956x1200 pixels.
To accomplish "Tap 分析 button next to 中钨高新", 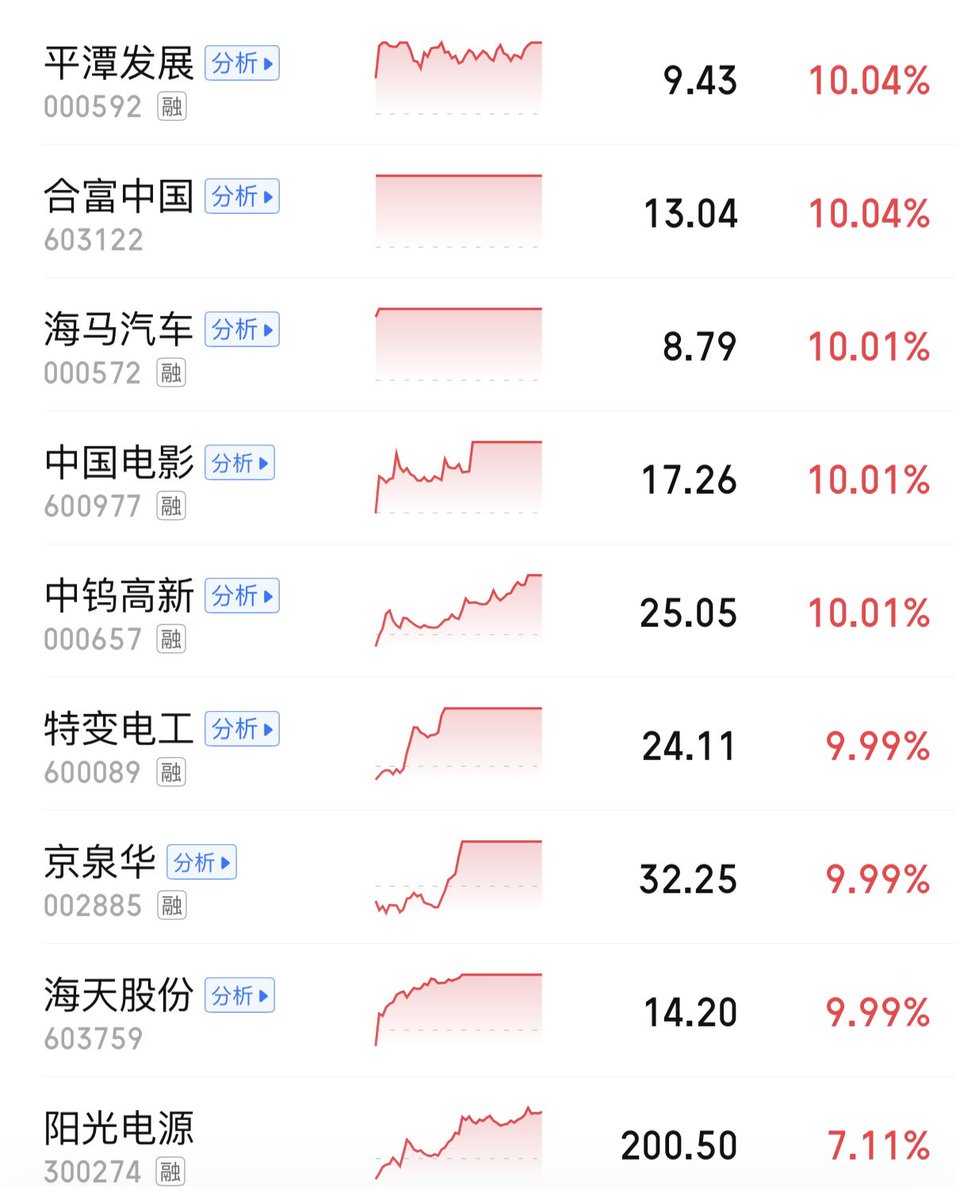I will click(x=242, y=596).
